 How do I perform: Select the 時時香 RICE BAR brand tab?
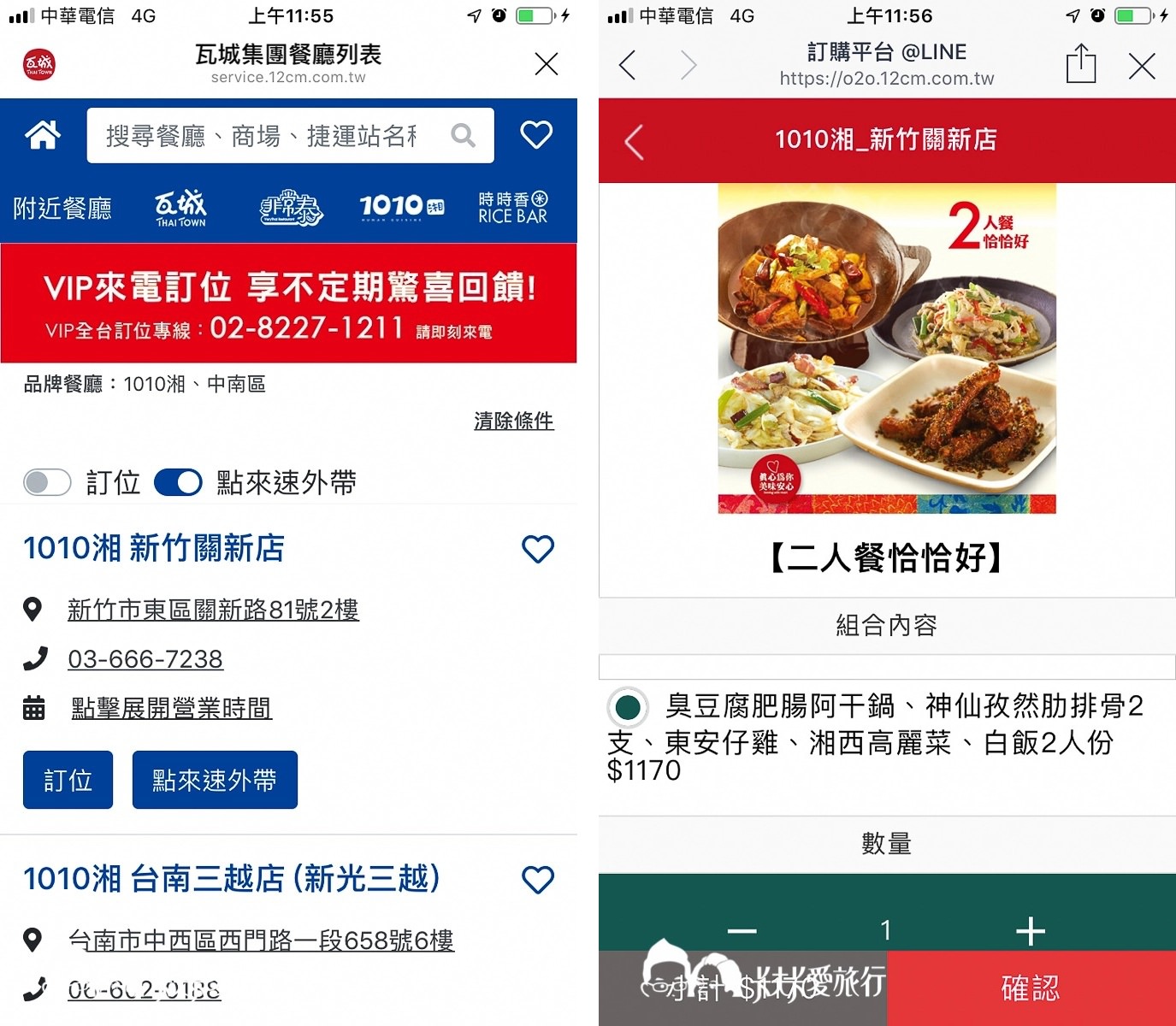point(512,208)
